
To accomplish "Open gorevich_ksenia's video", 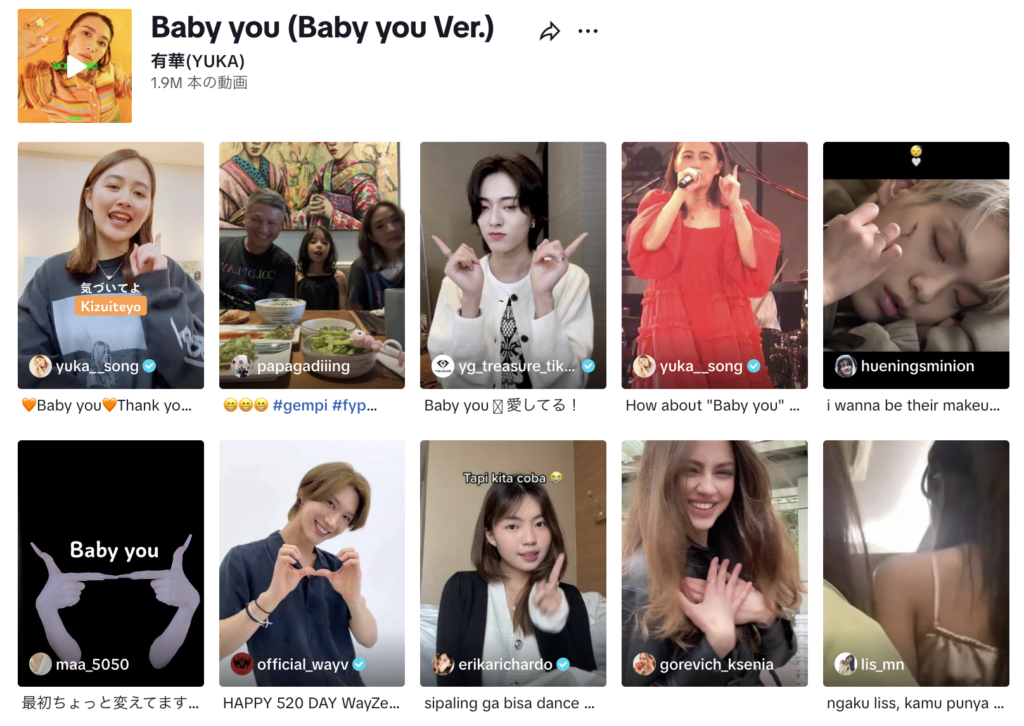I will [x=714, y=562].
